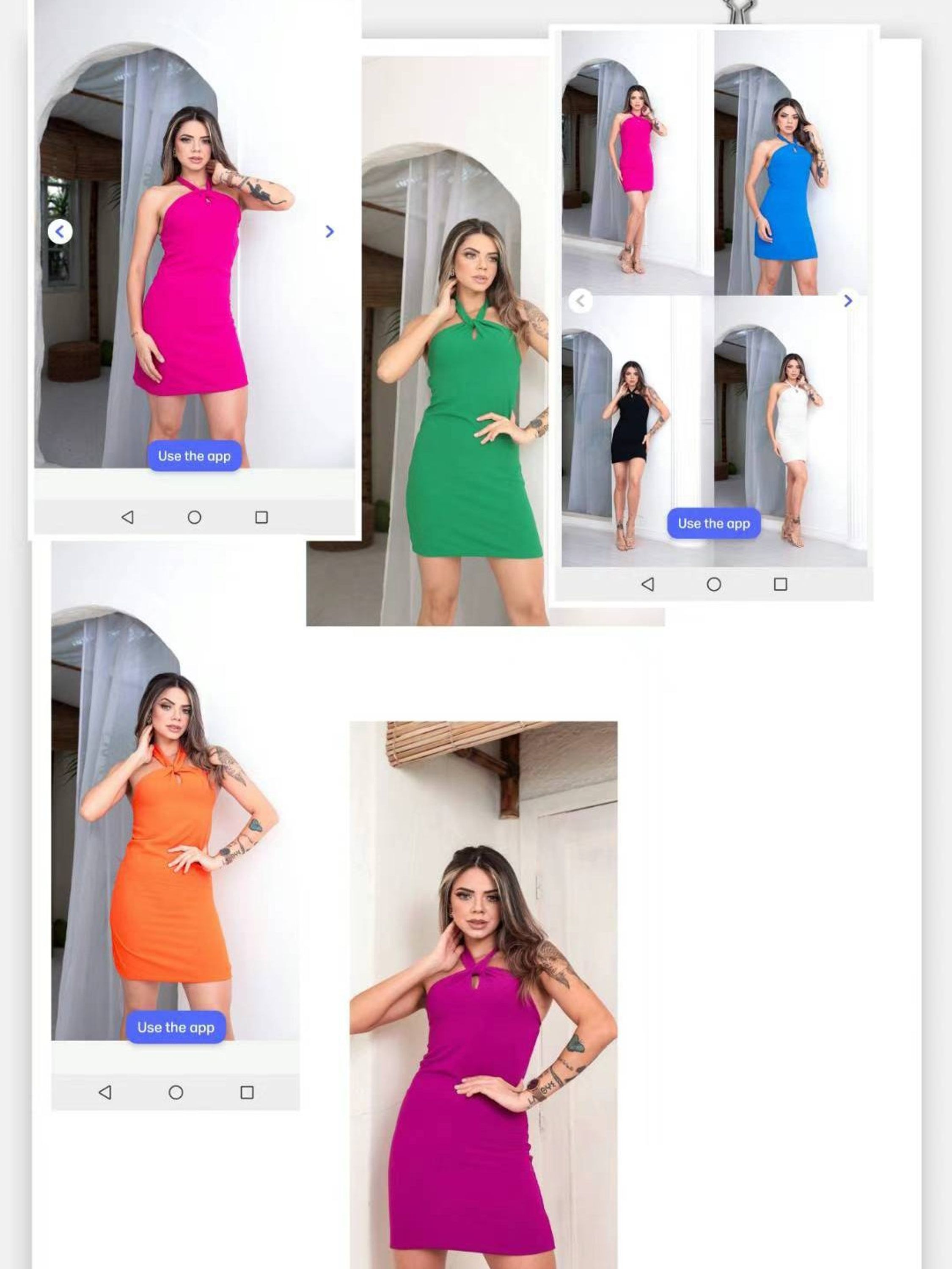Open Recents square below the pink dress
952x1269 pixels.
pos(261,517)
